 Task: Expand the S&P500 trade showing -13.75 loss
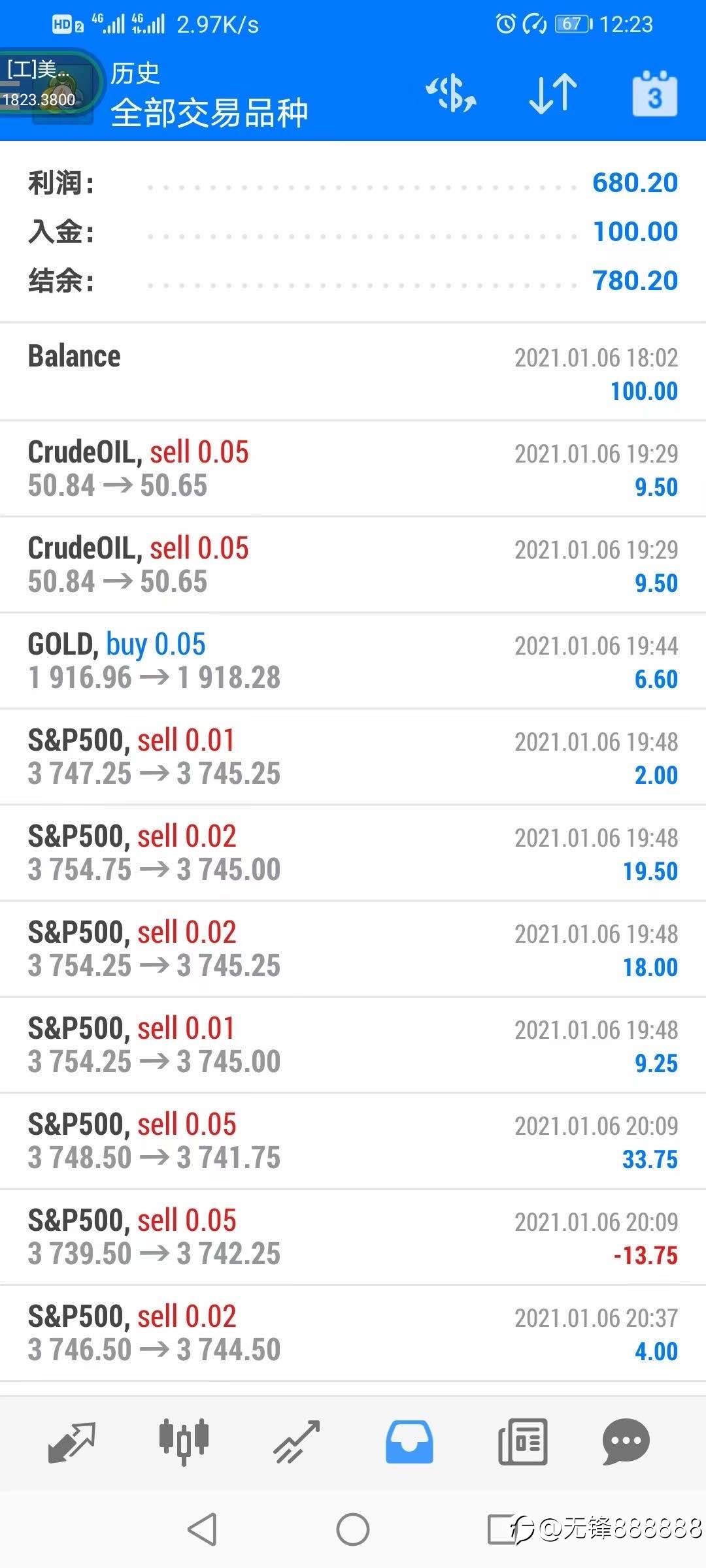pyautogui.click(x=353, y=1237)
